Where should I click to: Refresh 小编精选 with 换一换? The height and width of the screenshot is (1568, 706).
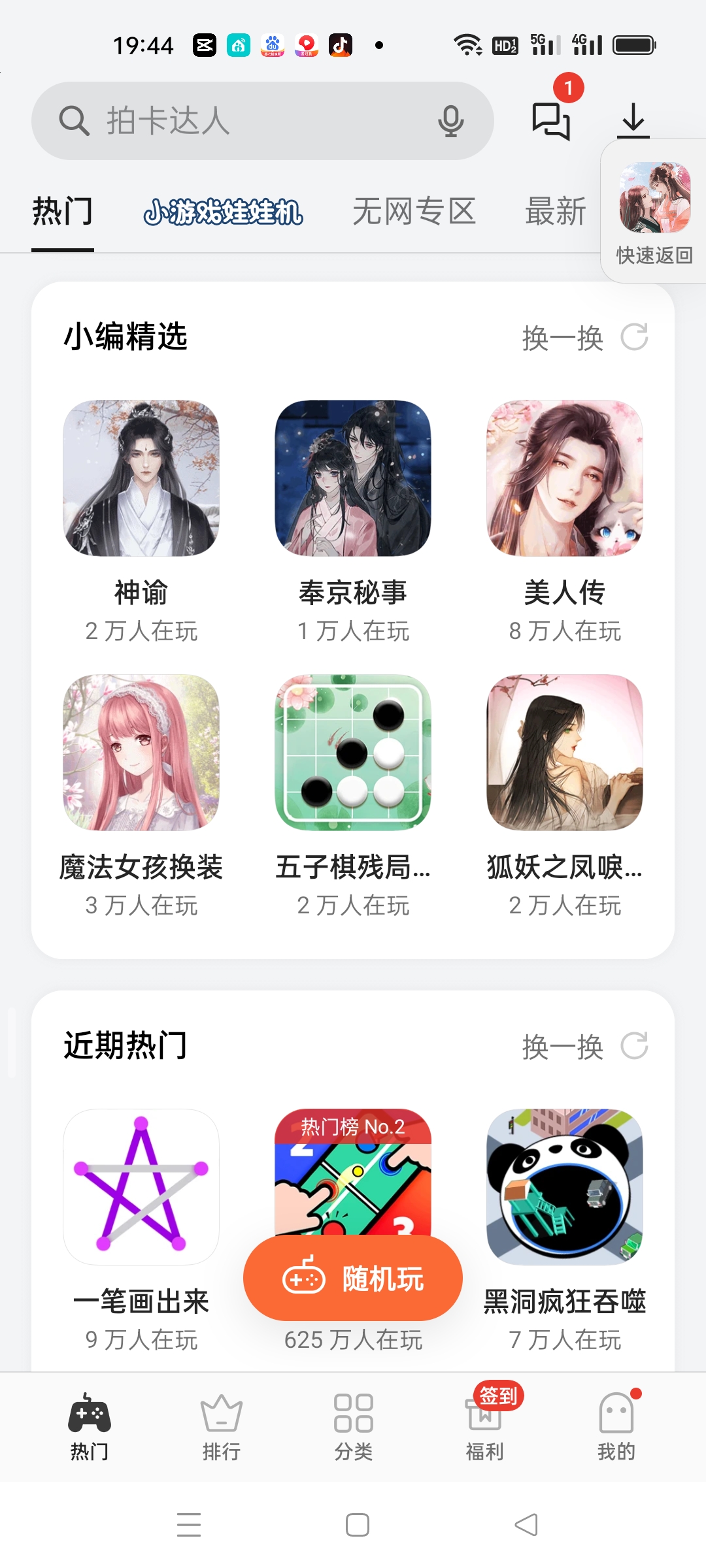584,338
